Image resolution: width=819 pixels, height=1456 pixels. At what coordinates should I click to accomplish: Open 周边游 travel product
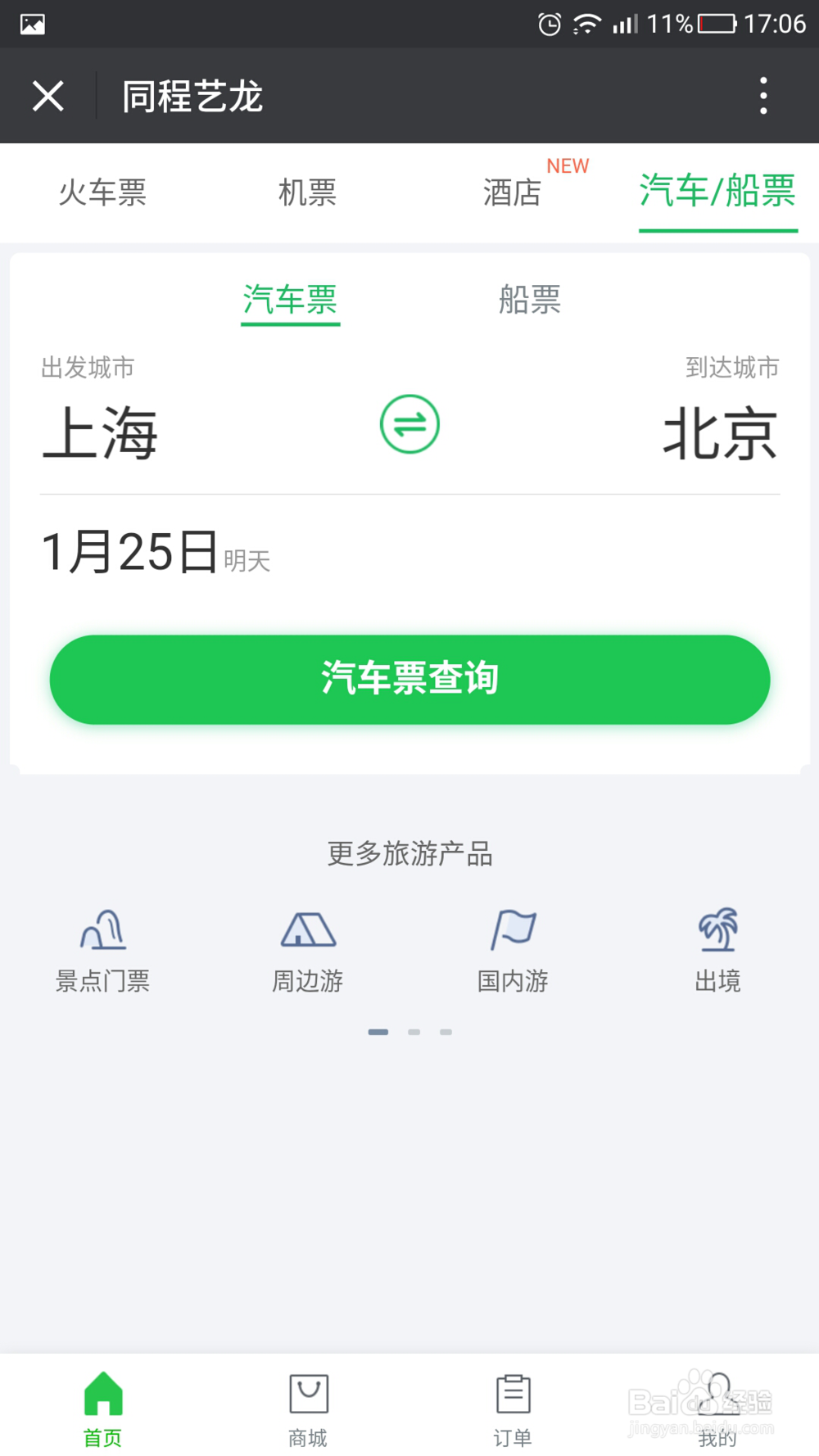pyautogui.click(x=307, y=950)
